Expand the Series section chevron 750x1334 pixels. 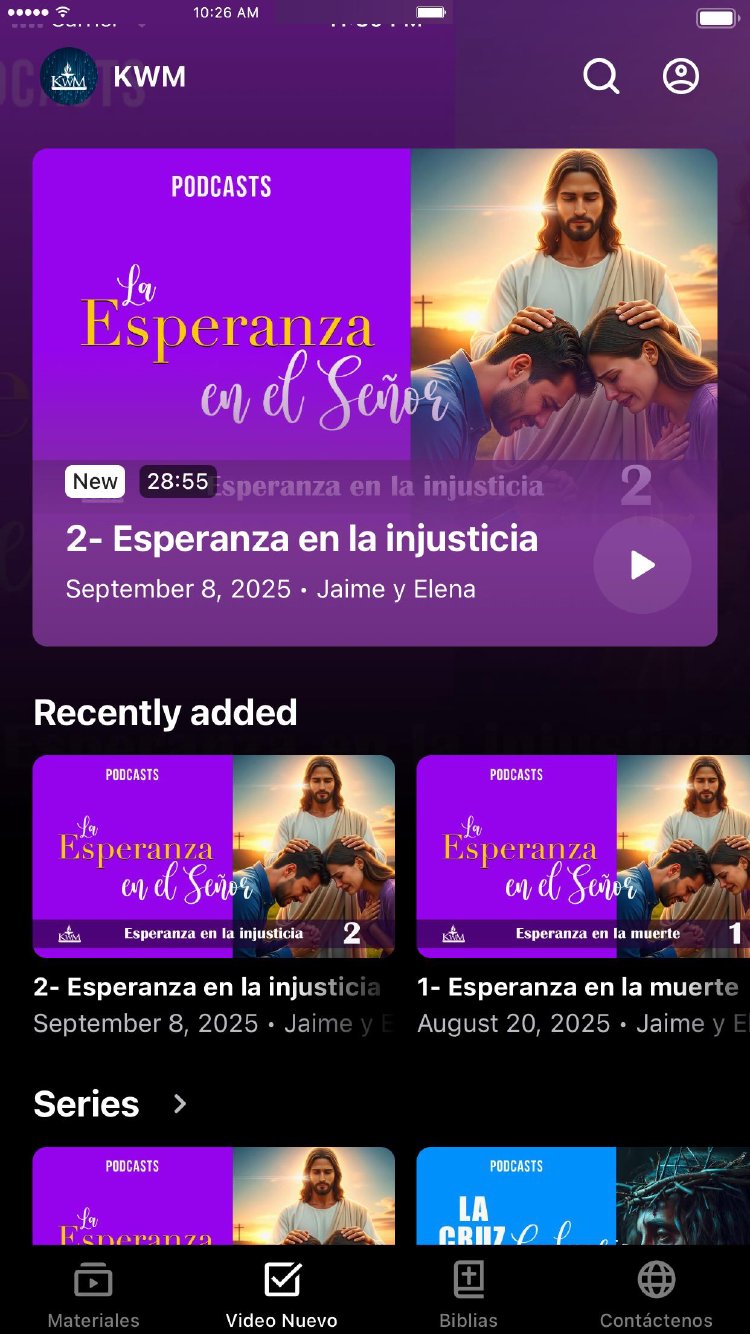(180, 1103)
